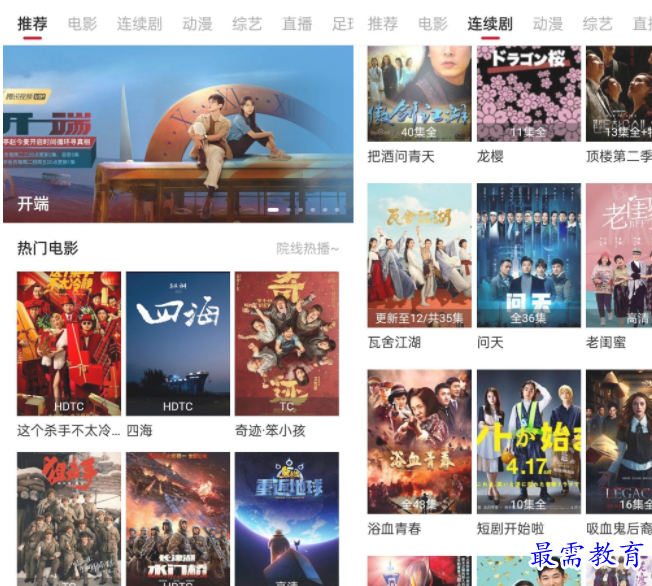This screenshot has width=652, height=586.
Task: Open the series 瓦舍江湖
Action: [x=419, y=255]
